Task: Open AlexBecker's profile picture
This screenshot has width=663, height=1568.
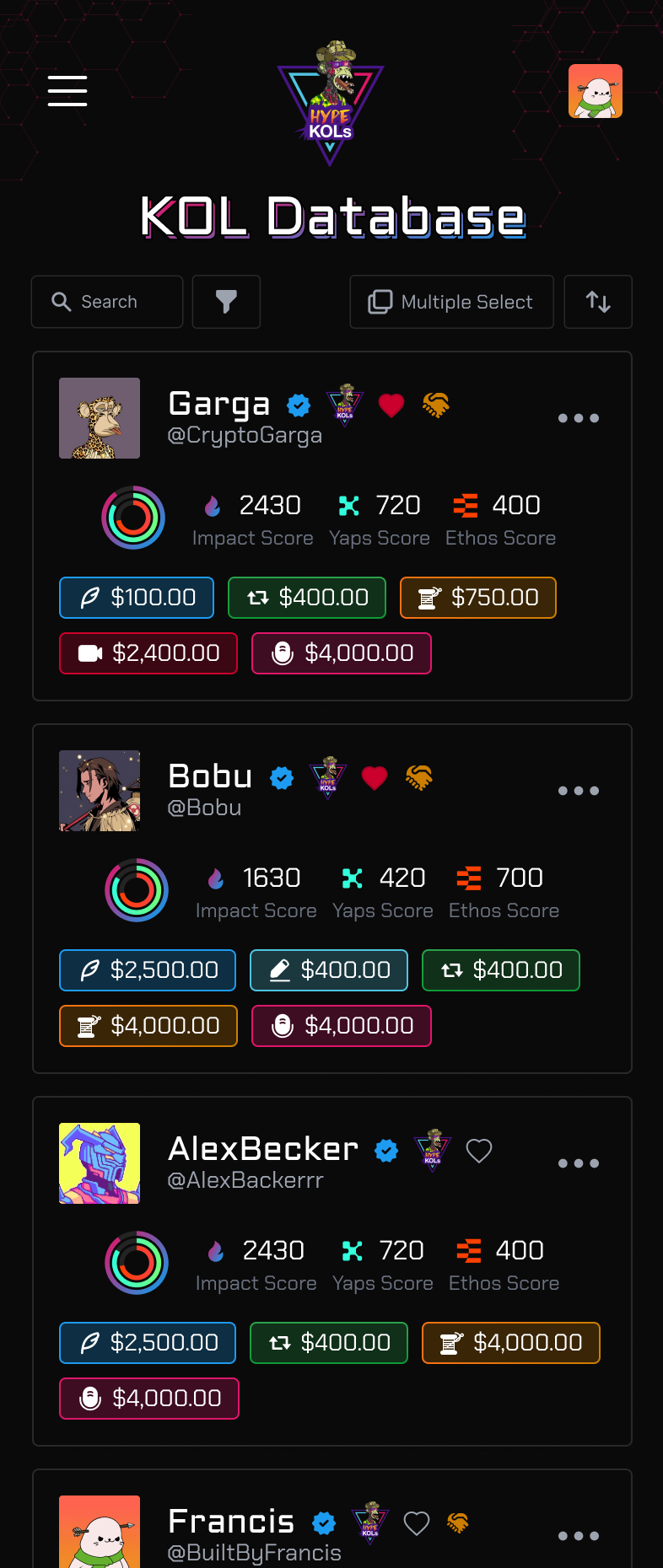Action: (x=100, y=1163)
